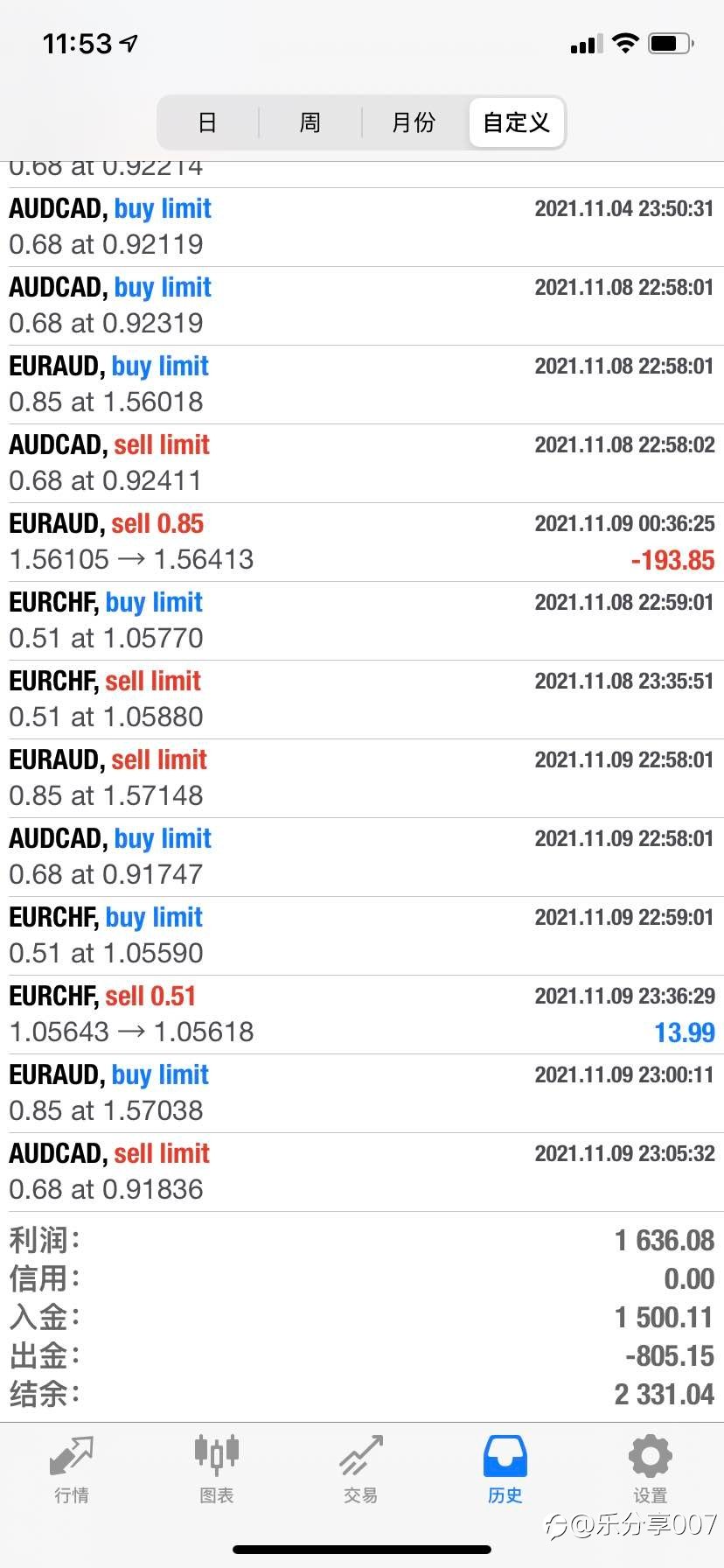Screen dimensions: 724x1568
Task: Select the 自定义 period segment
Action: 516,122
